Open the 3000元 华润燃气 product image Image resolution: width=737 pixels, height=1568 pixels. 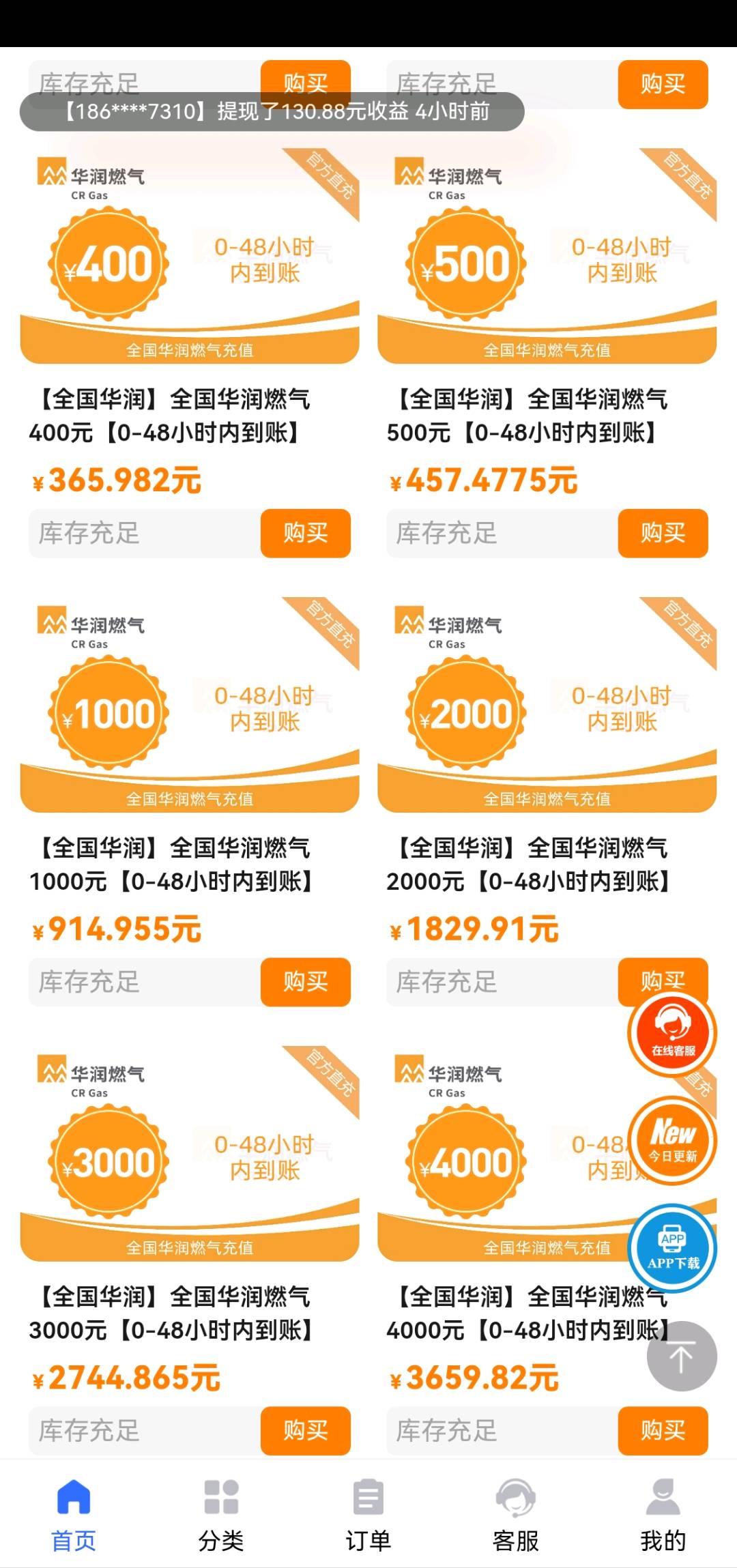click(190, 1154)
